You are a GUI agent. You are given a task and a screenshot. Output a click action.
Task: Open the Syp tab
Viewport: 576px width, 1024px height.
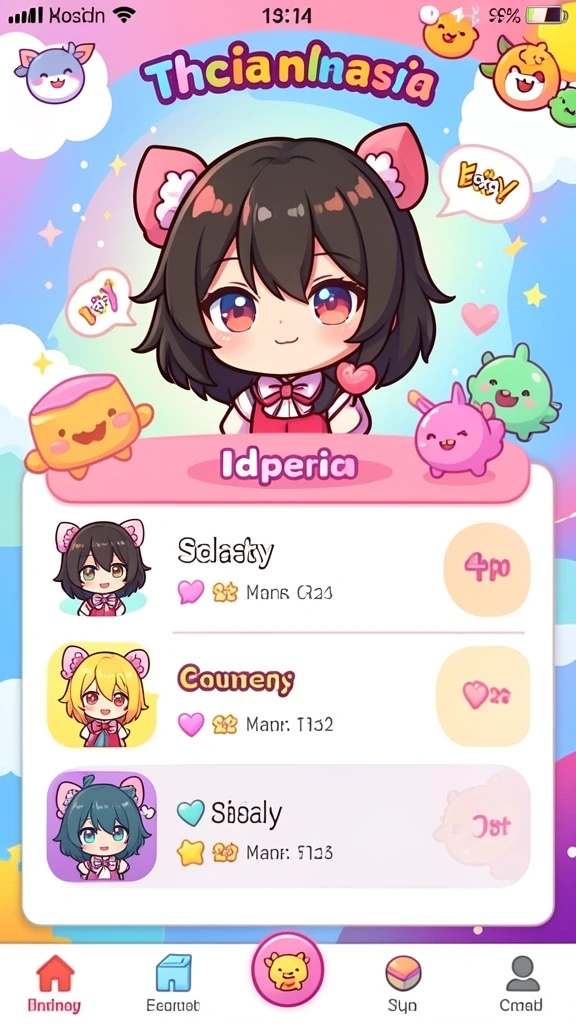[402, 983]
